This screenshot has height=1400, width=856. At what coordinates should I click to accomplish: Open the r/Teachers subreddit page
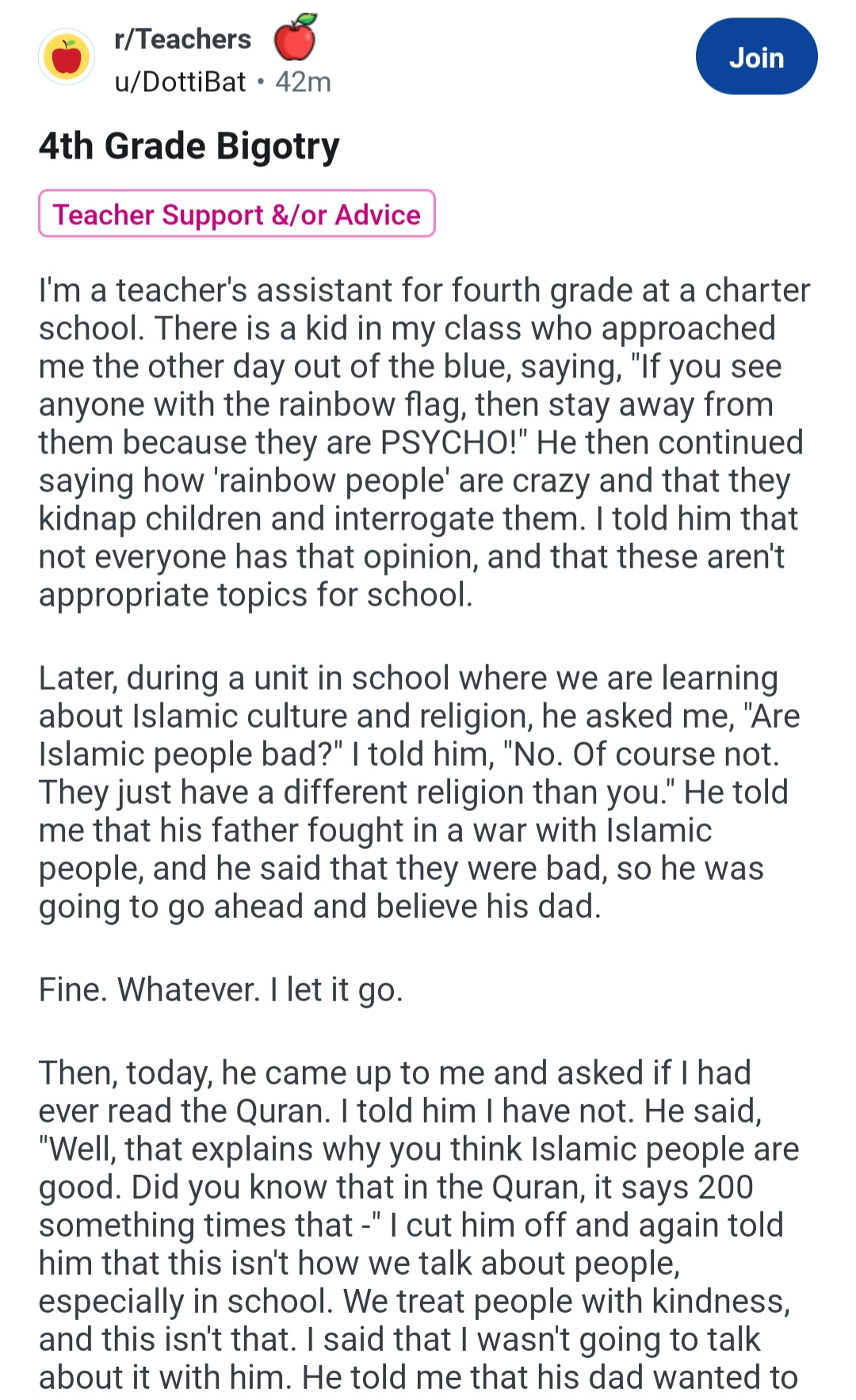click(x=183, y=39)
